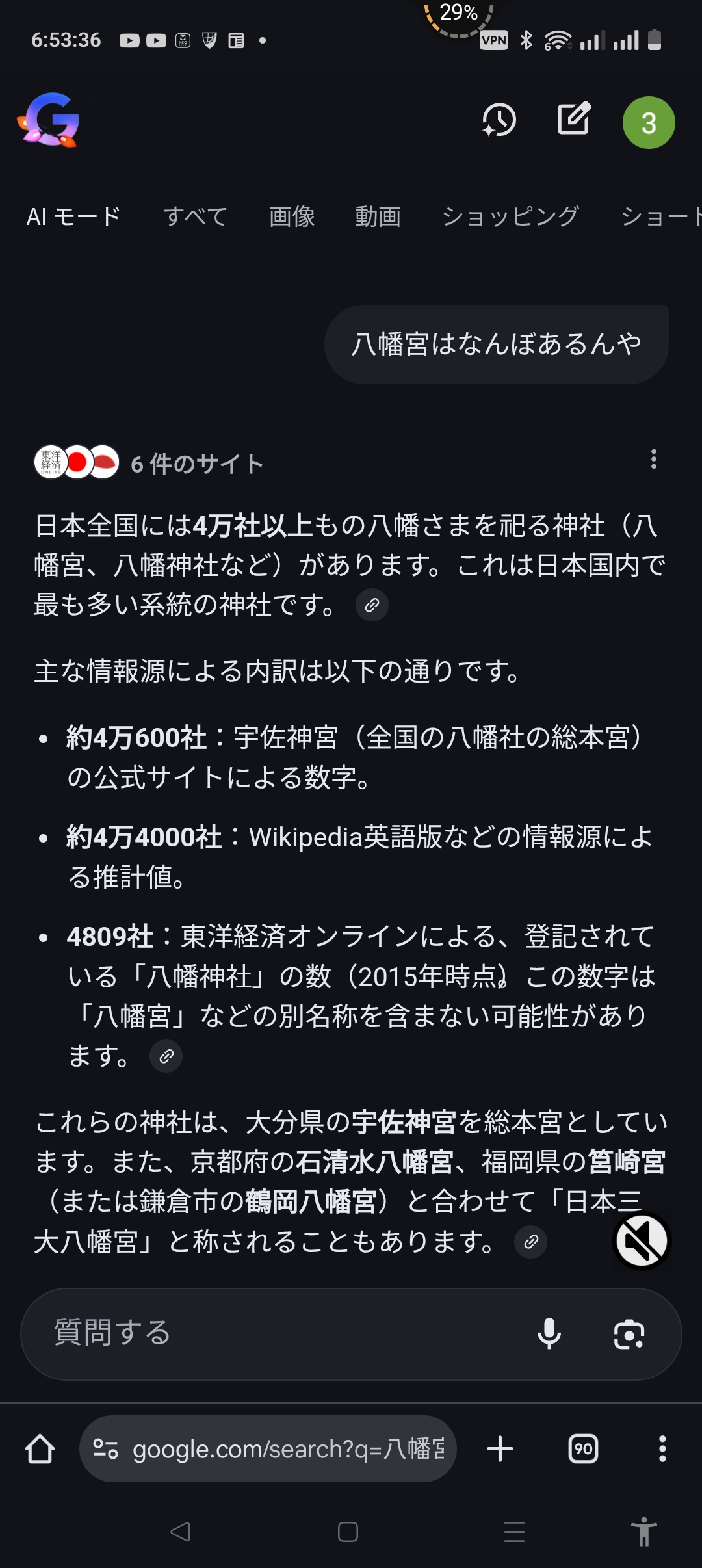The width and height of the screenshot is (702, 1568).
Task: Switch to the 動画 tab
Action: coord(378,216)
